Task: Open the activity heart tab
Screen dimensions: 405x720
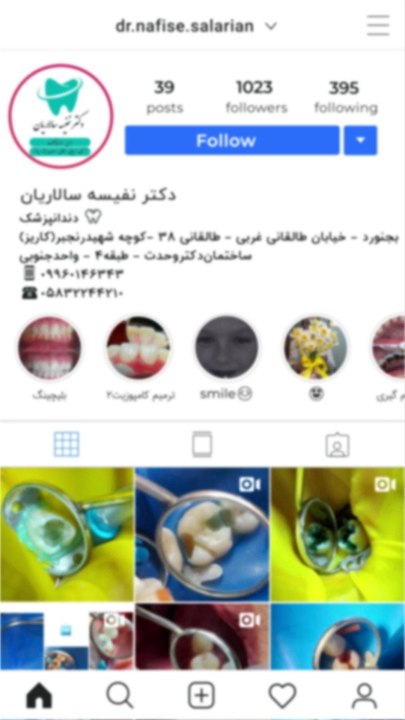Action: (x=282, y=696)
